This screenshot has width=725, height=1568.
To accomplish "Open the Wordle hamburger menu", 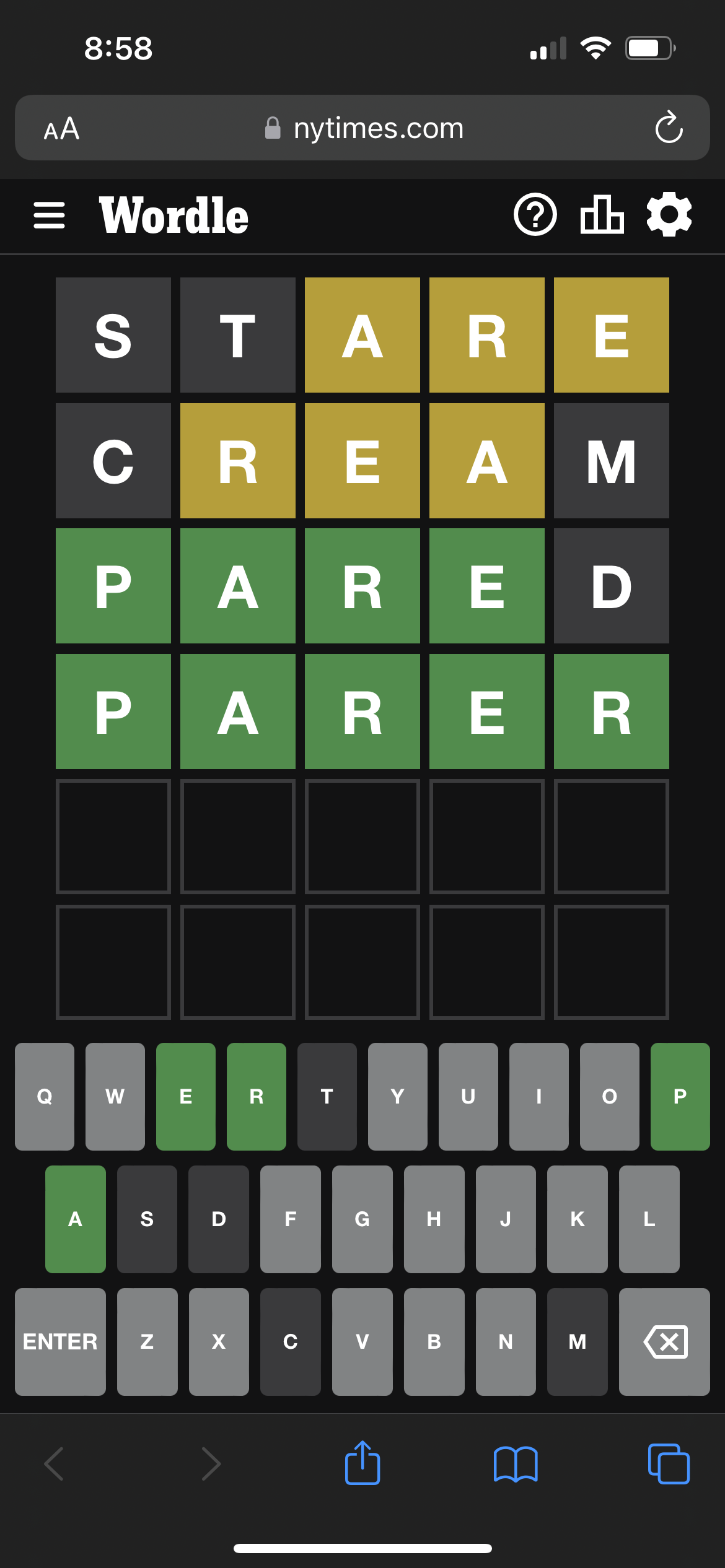I will click(x=49, y=216).
